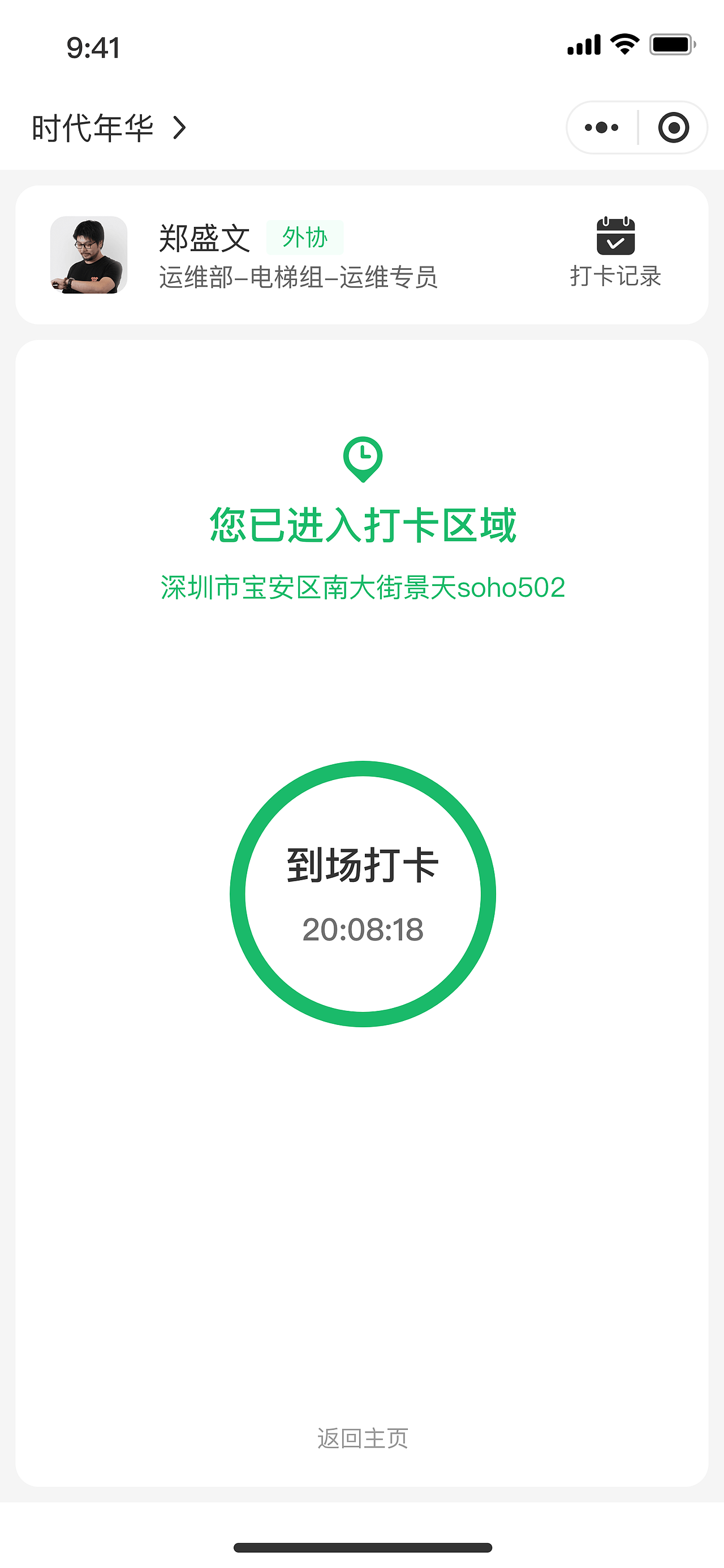Tap the 外协 status tag
Viewport: 724px width, 1568px height.
[306, 238]
